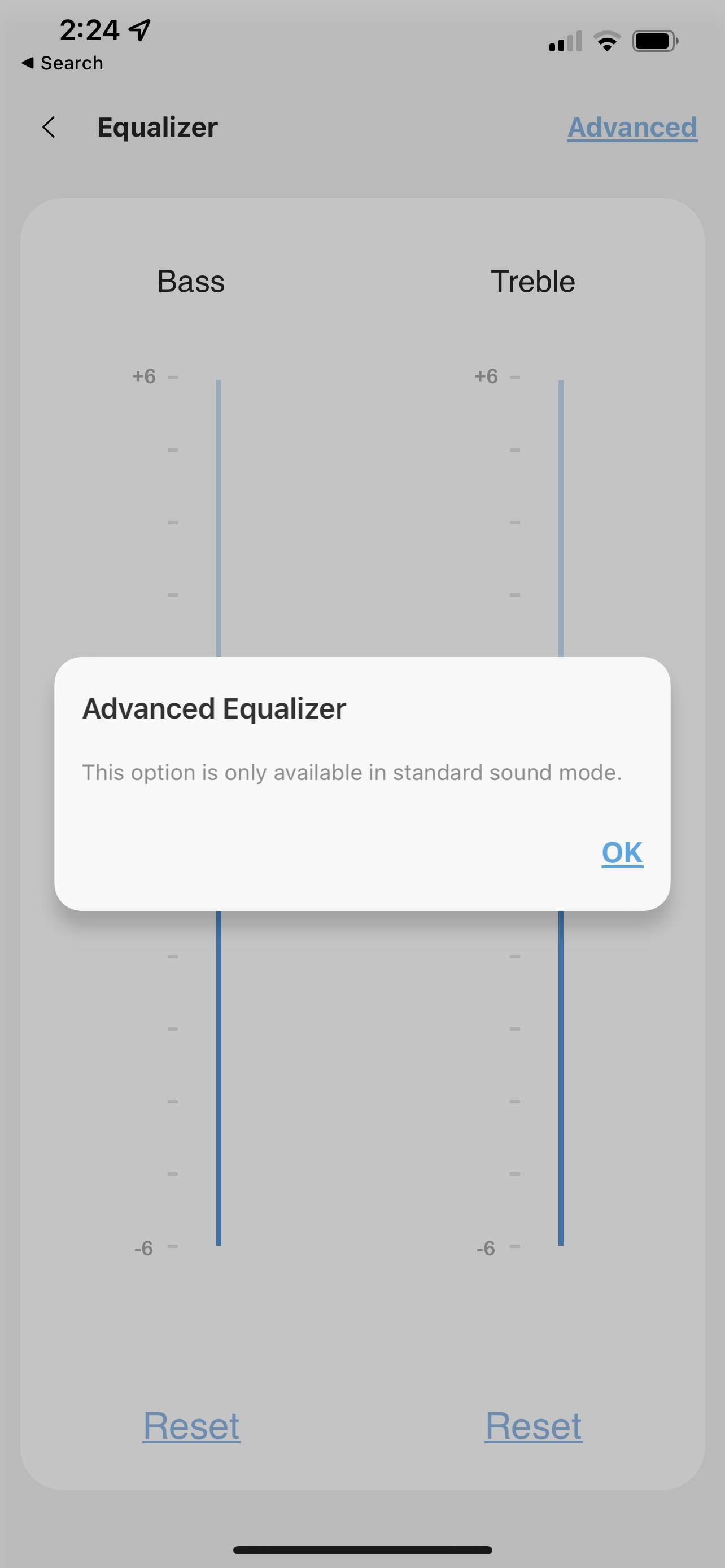Open the Advanced equalizer link
The height and width of the screenshot is (1568, 725).
pos(632,127)
